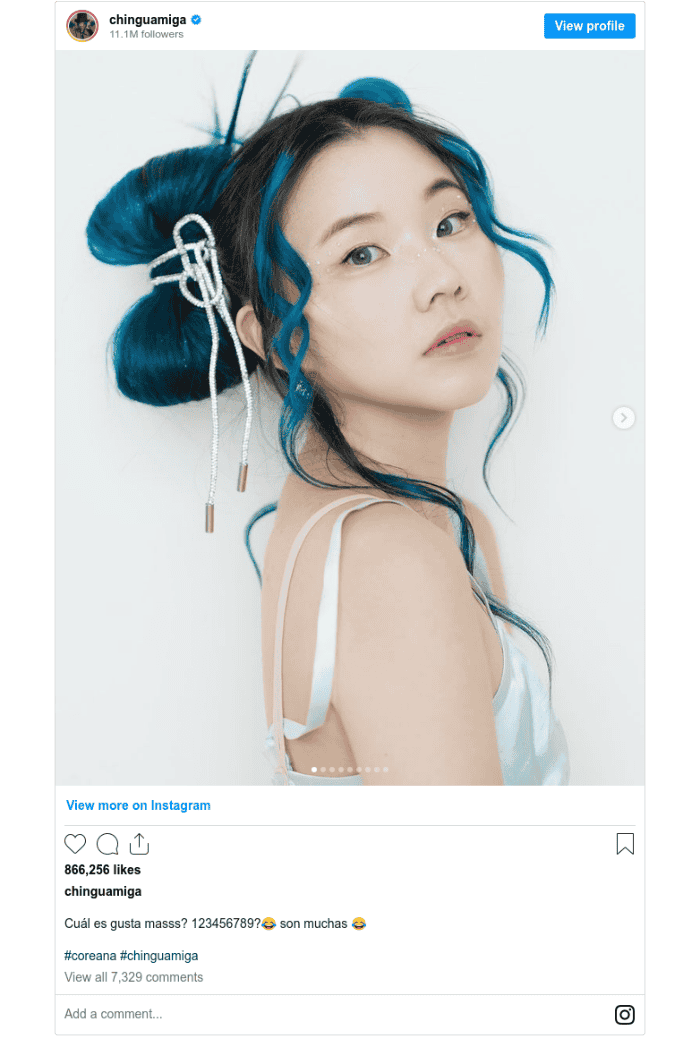Viewport: 700px width, 1047px height.
Task: Open comments with the speech bubble icon
Action: pos(107,844)
